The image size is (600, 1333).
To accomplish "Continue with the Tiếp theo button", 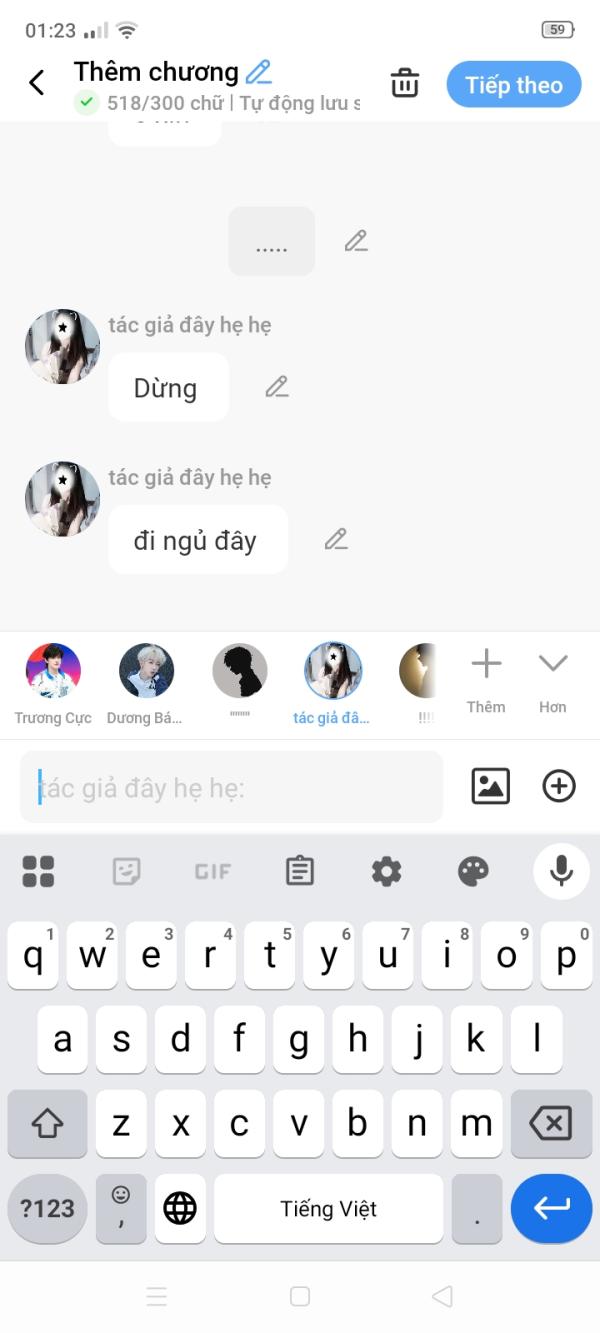I will click(514, 85).
